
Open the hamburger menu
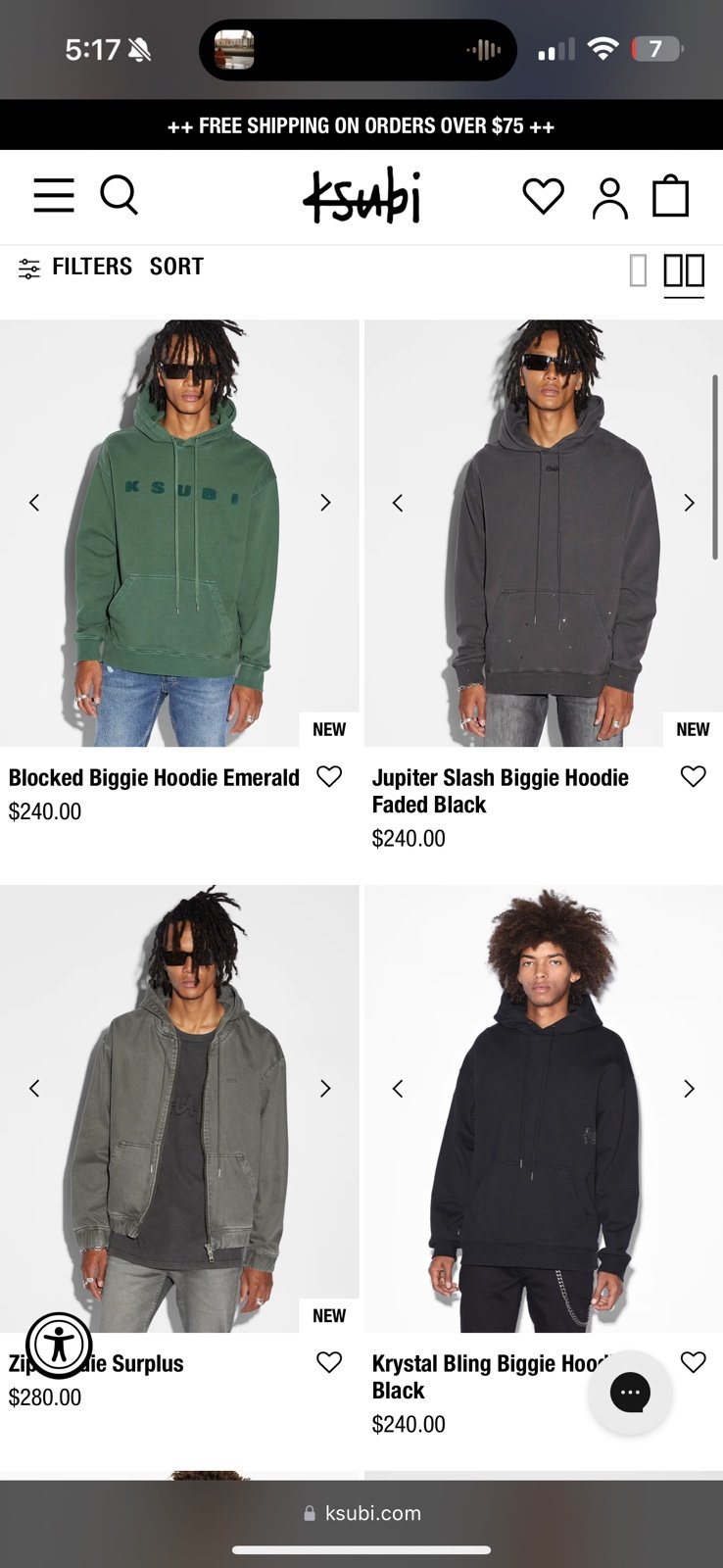[54, 195]
